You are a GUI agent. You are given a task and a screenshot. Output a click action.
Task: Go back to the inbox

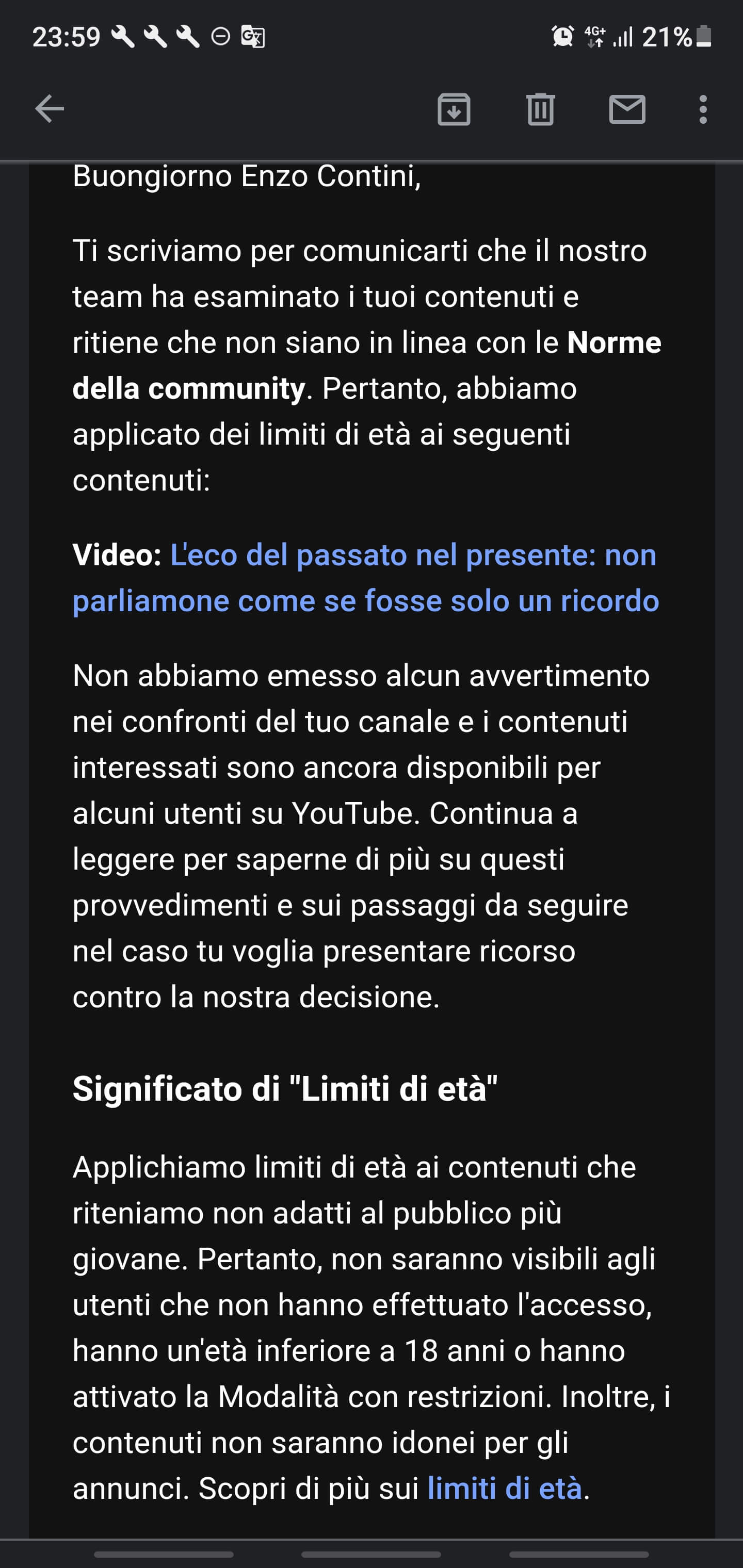(x=50, y=109)
